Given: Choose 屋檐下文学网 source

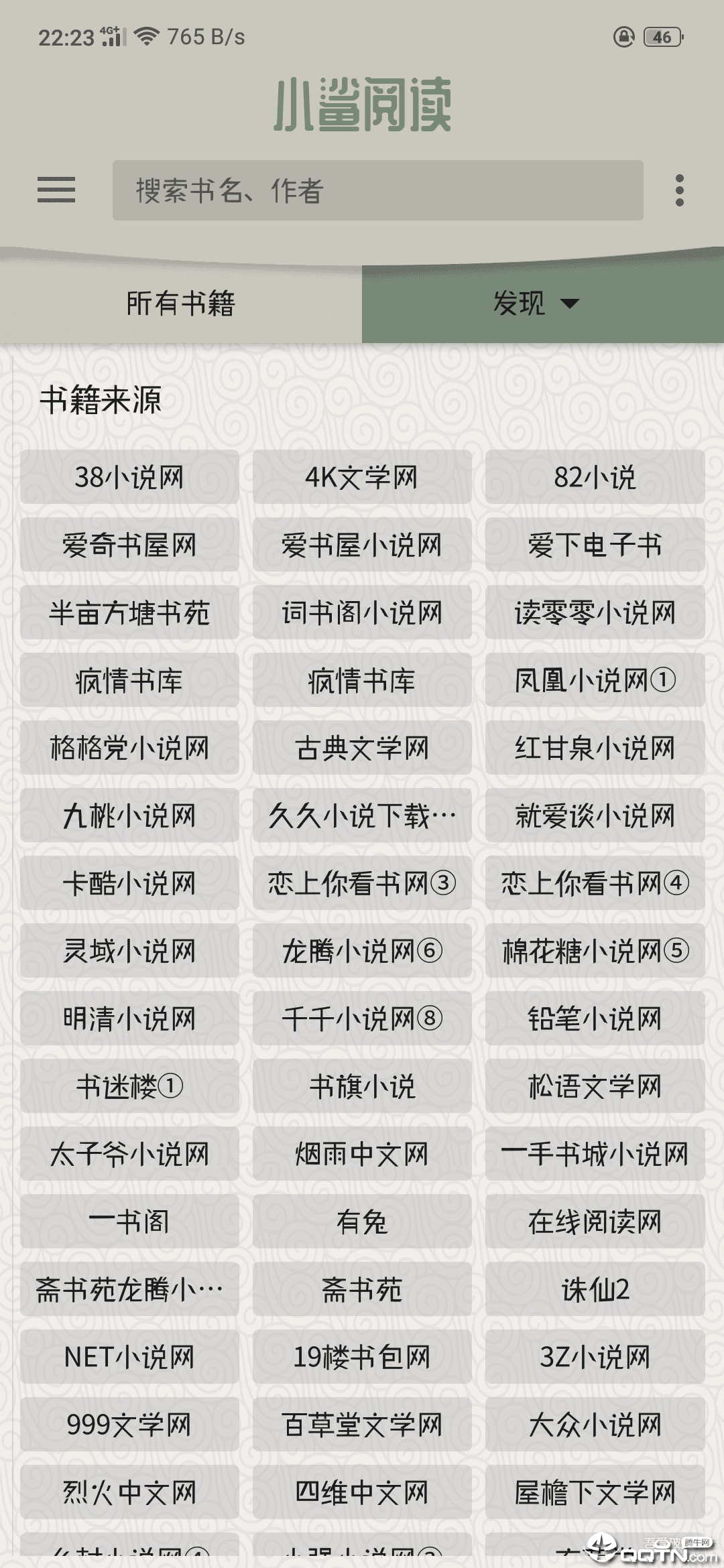Looking at the screenshot, I should (x=595, y=1492).
